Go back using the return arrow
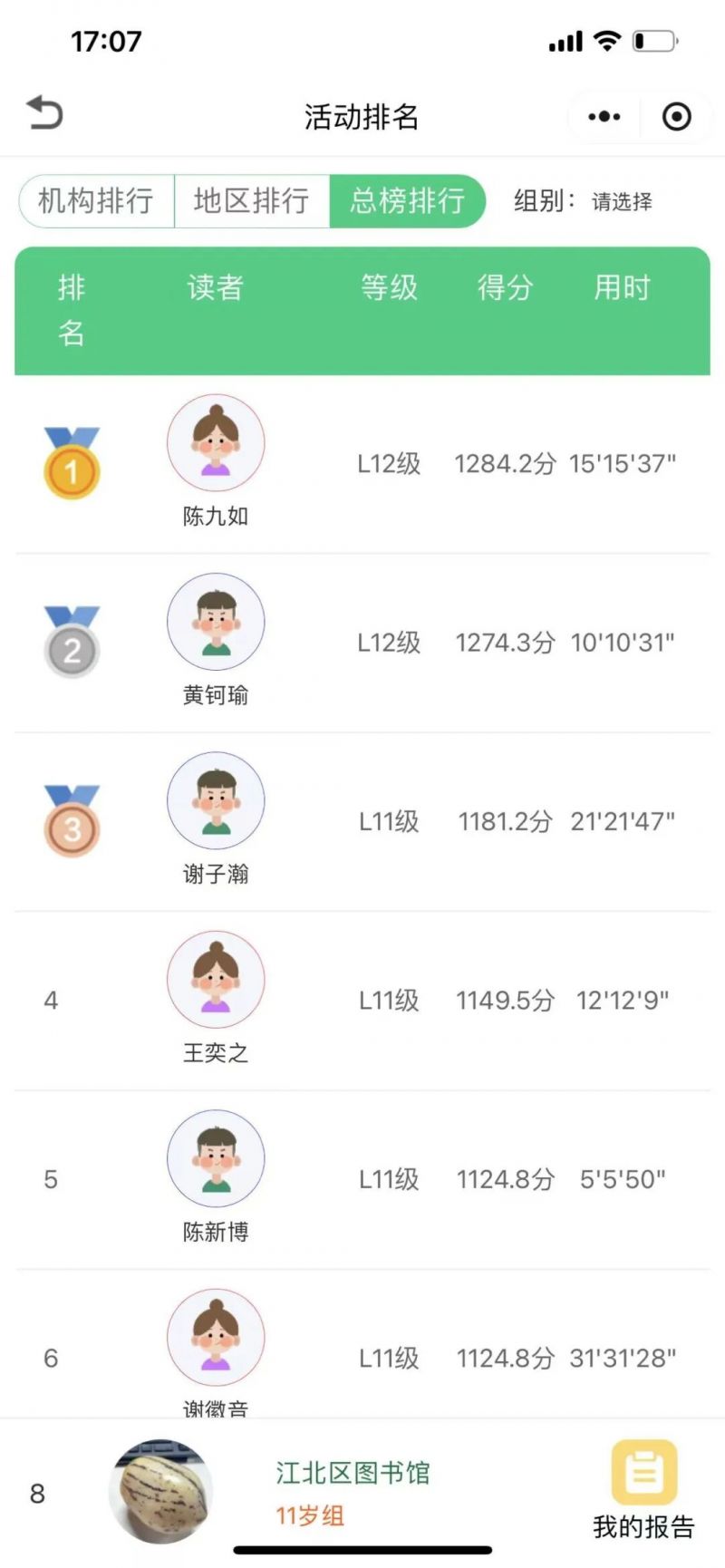Screen dimensions: 725x1568 pos(44,114)
